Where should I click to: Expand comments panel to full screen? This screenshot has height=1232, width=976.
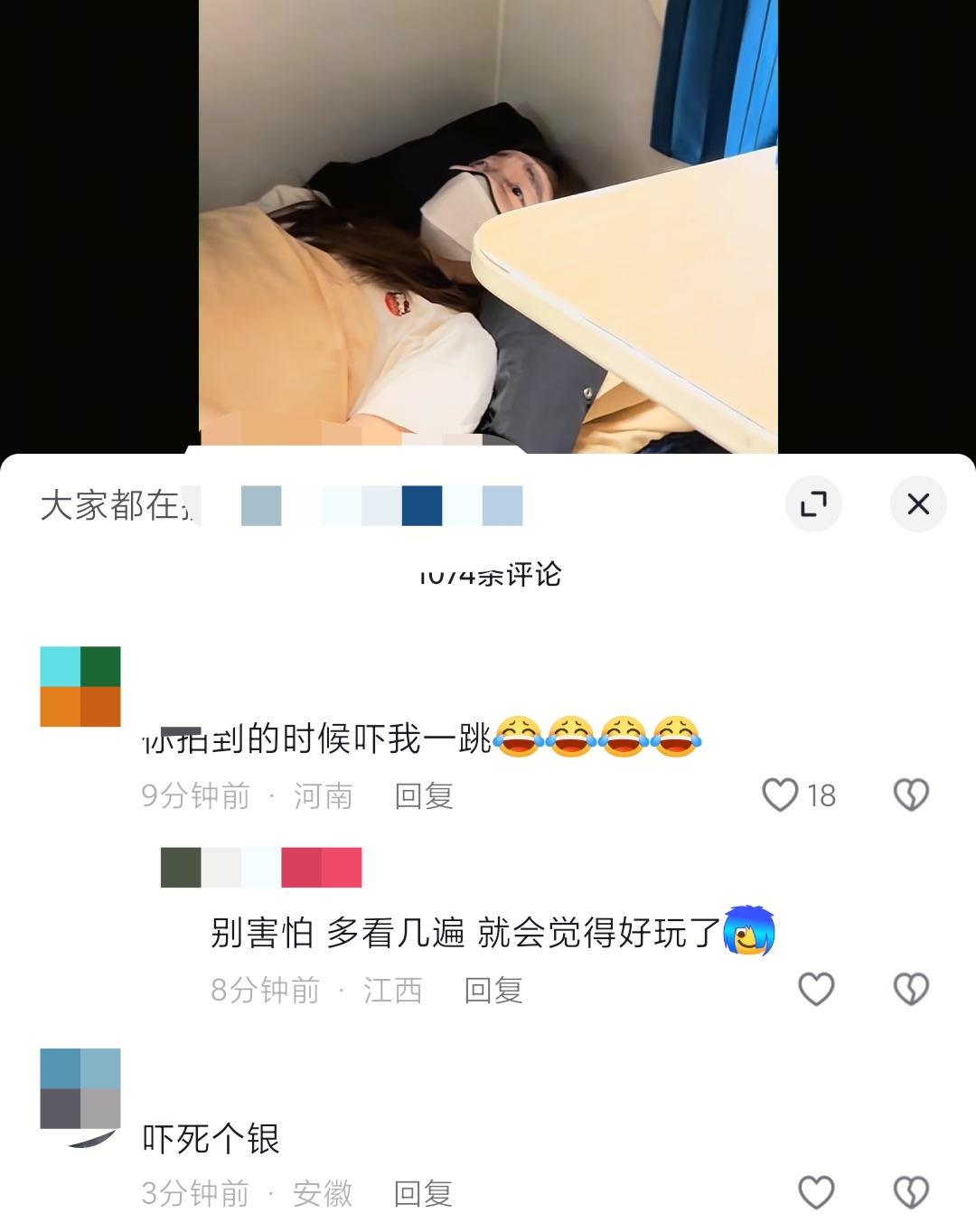813,503
